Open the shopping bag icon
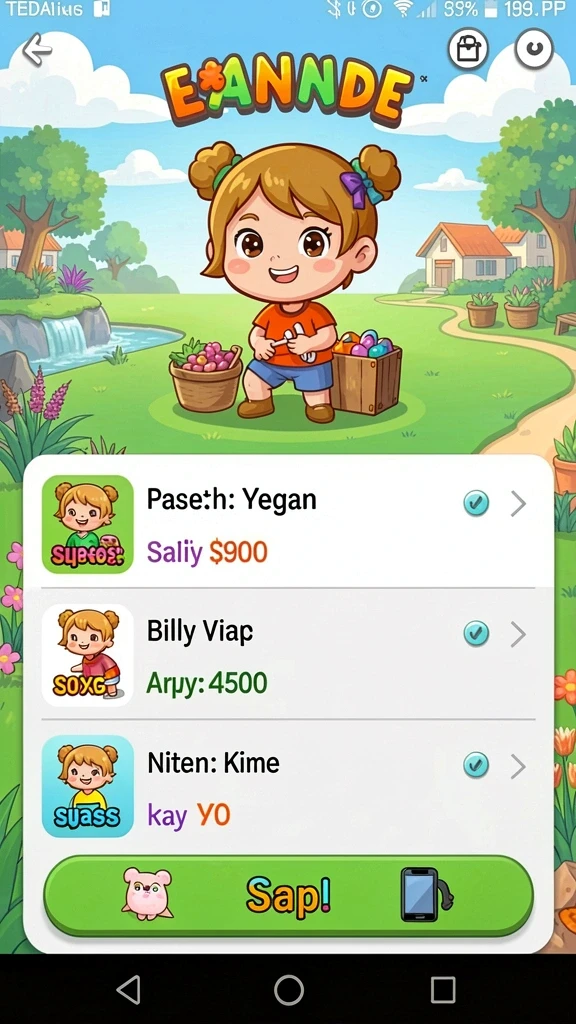The width and height of the screenshot is (576, 1024). point(468,49)
